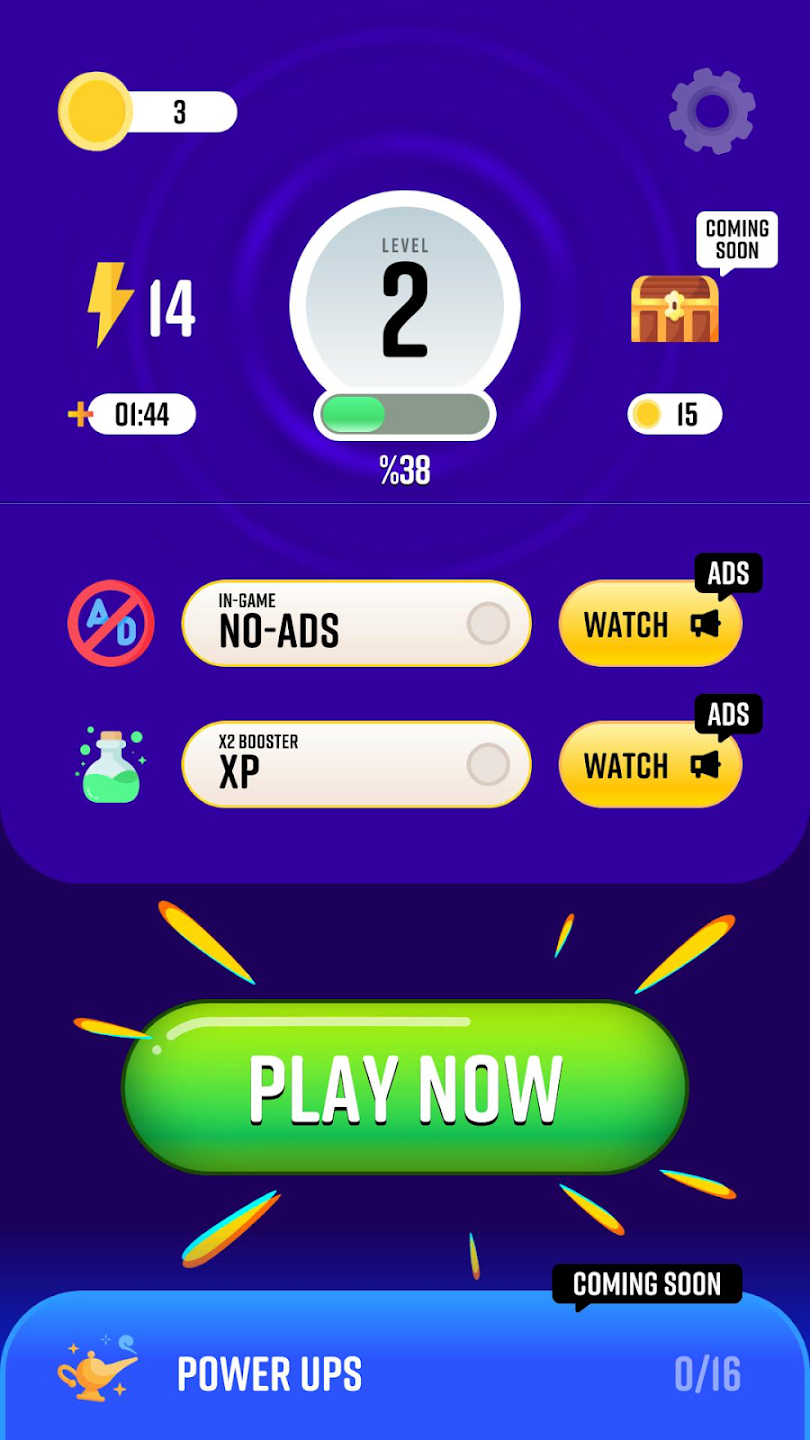810x1440 pixels.
Task: Tap the green Play Now button
Action: (x=405, y=1087)
